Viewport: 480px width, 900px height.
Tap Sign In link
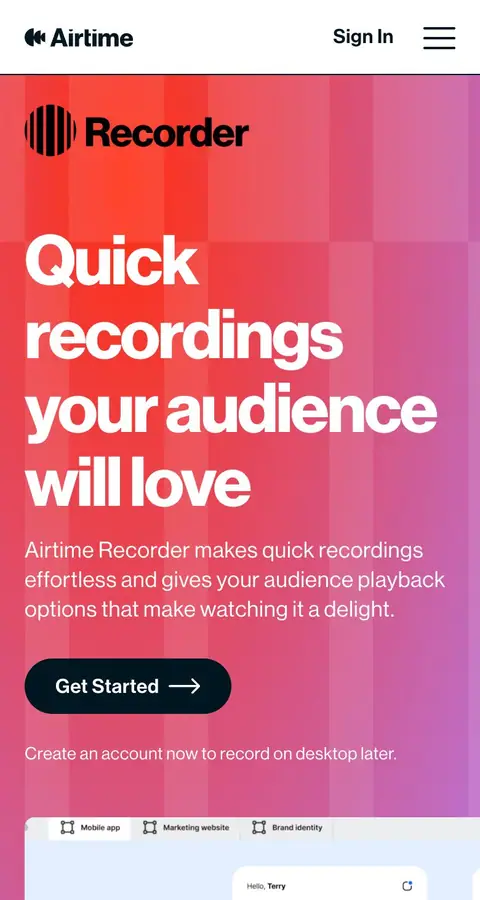363,37
